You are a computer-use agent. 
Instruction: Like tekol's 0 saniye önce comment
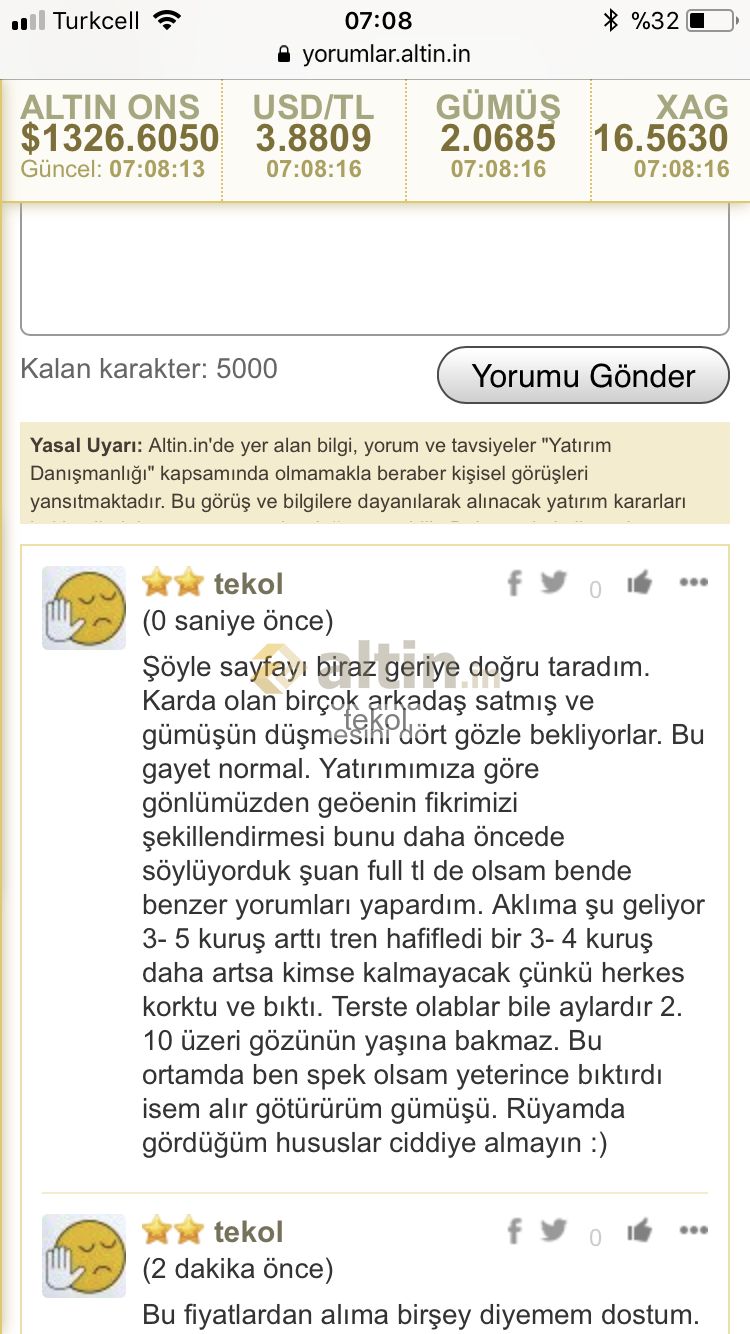[640, 583]
